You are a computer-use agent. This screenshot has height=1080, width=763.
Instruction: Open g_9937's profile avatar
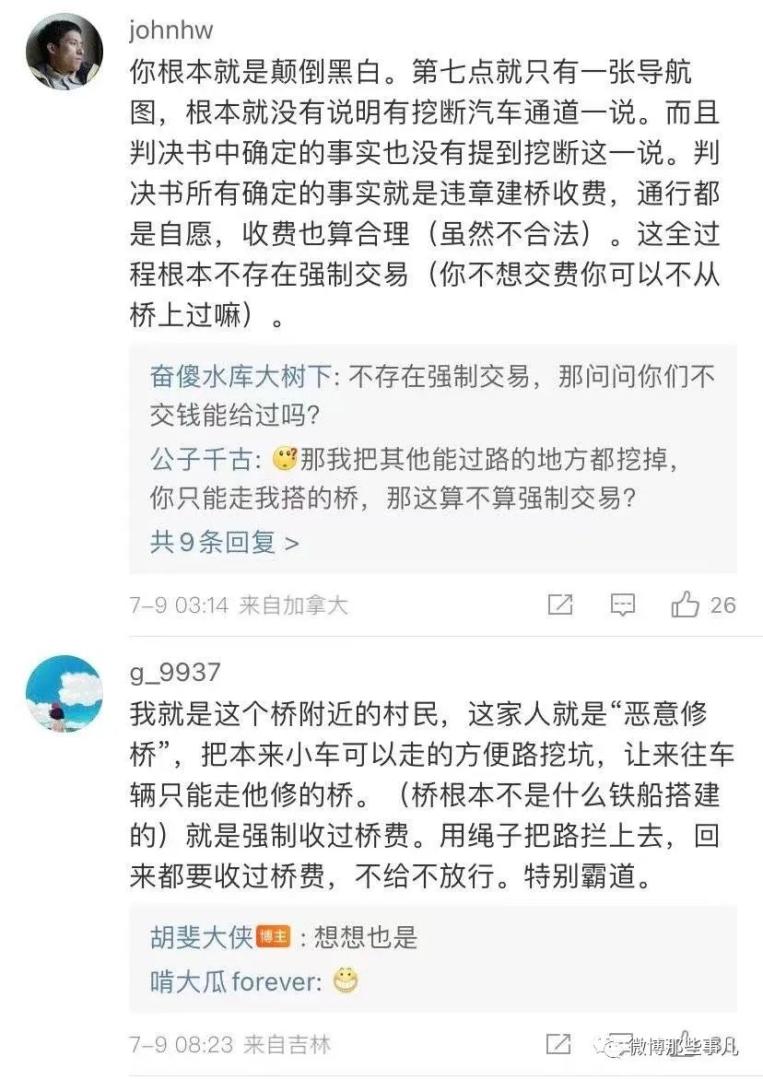point(64,694)
